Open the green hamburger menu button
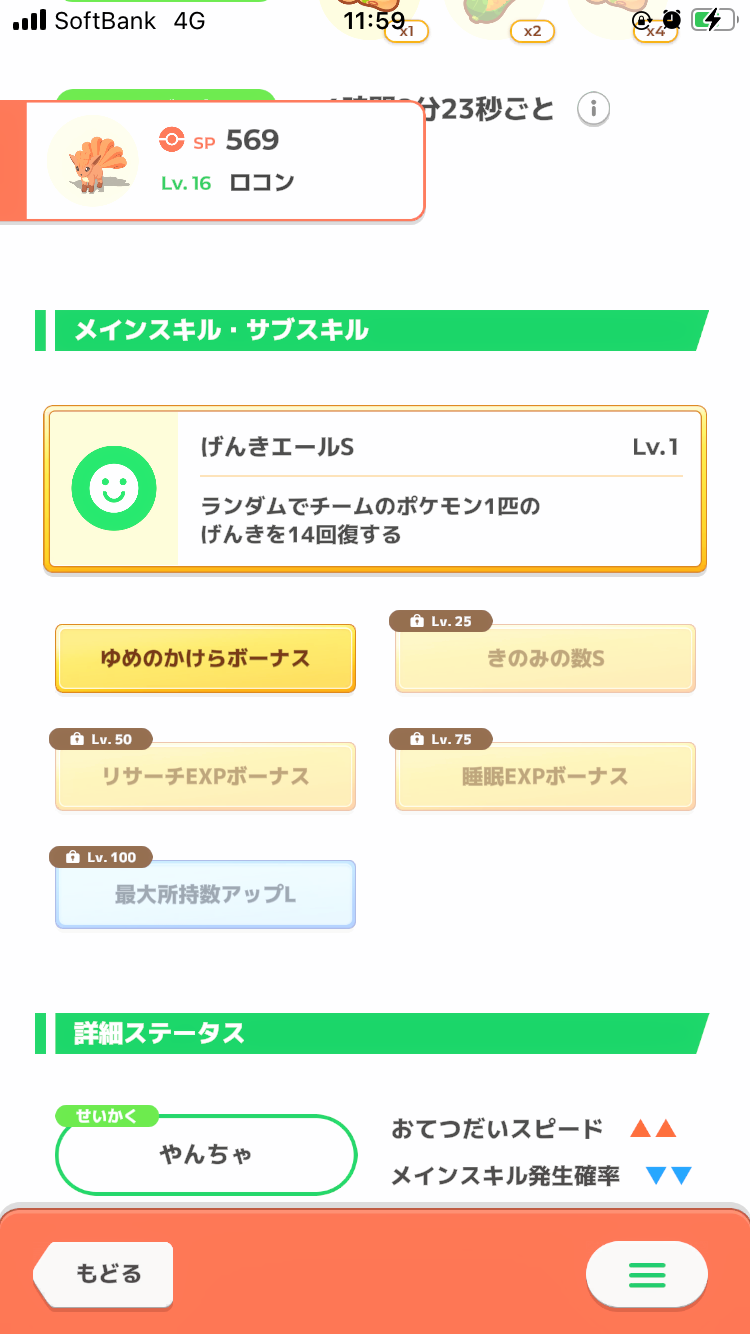The width and height of the screenshot is (750, 1334). tap(647, 1275)
